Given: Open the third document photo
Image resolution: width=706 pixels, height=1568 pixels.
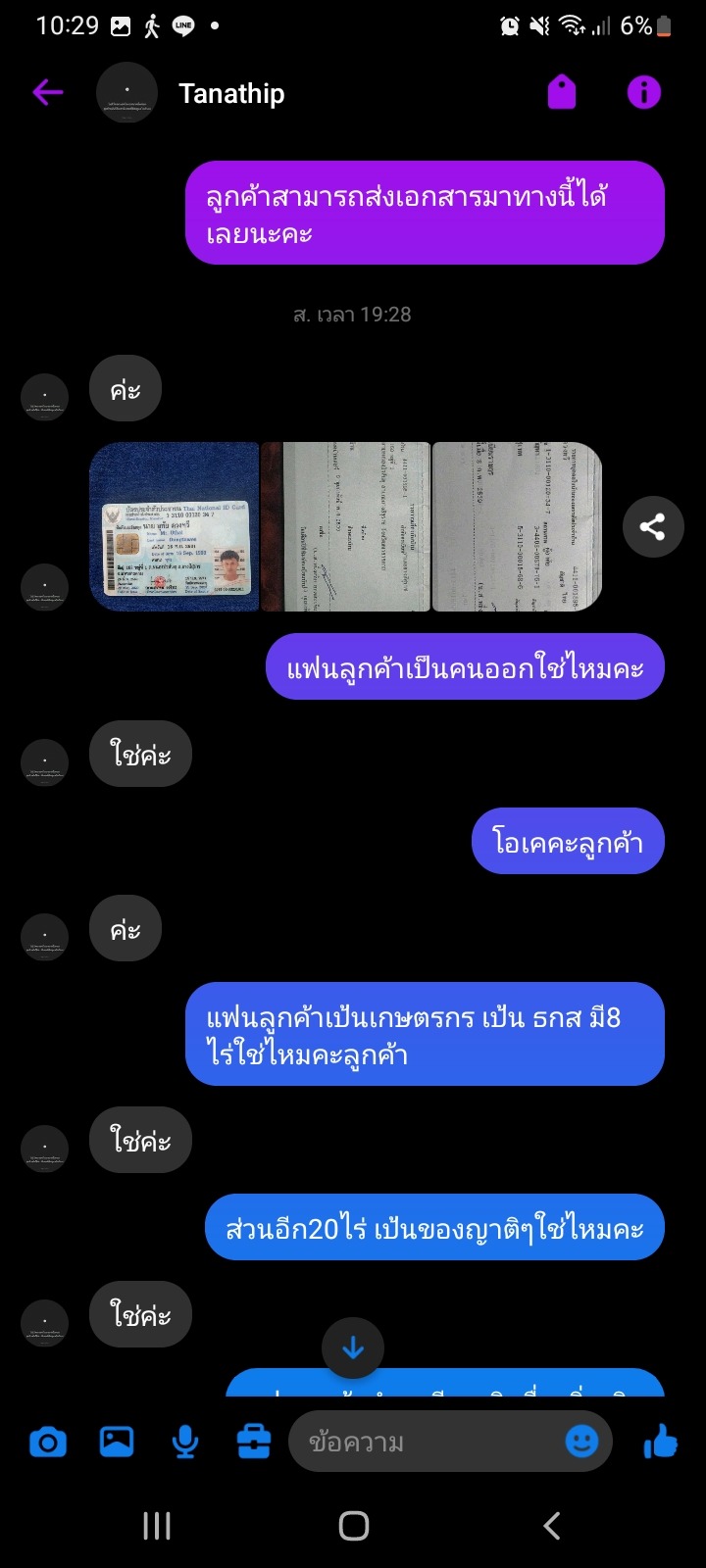Looking at the screenshot, I should 516,527.
